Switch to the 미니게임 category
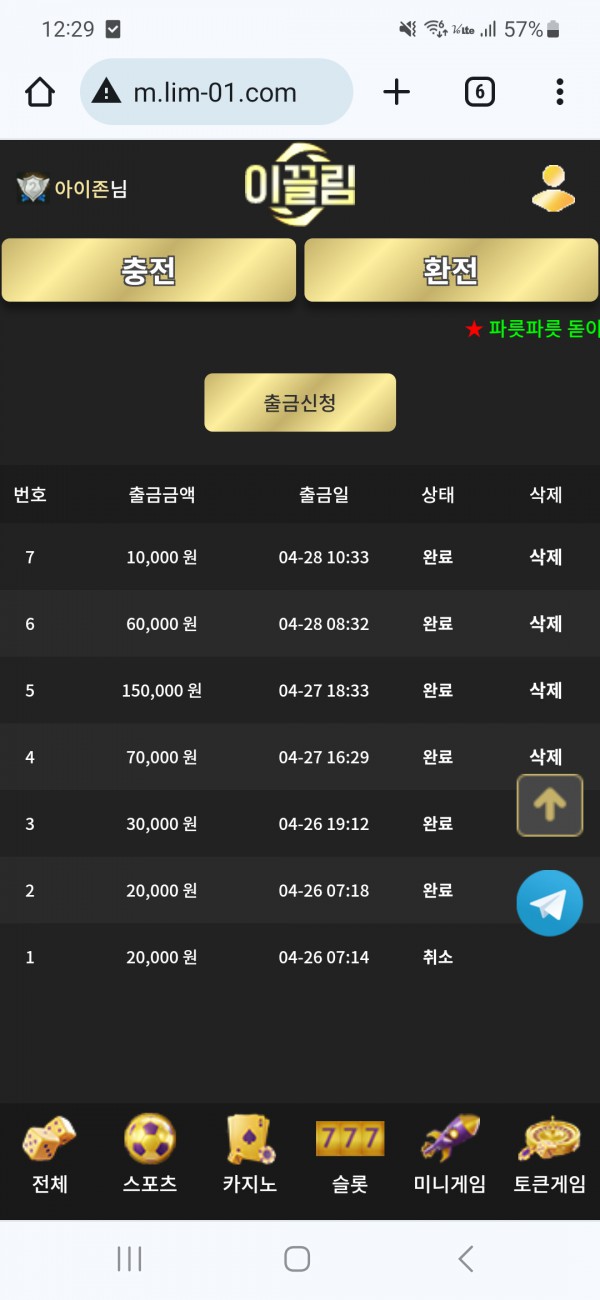Screen dimensions: 600x1300 (x=450, y=1155)
